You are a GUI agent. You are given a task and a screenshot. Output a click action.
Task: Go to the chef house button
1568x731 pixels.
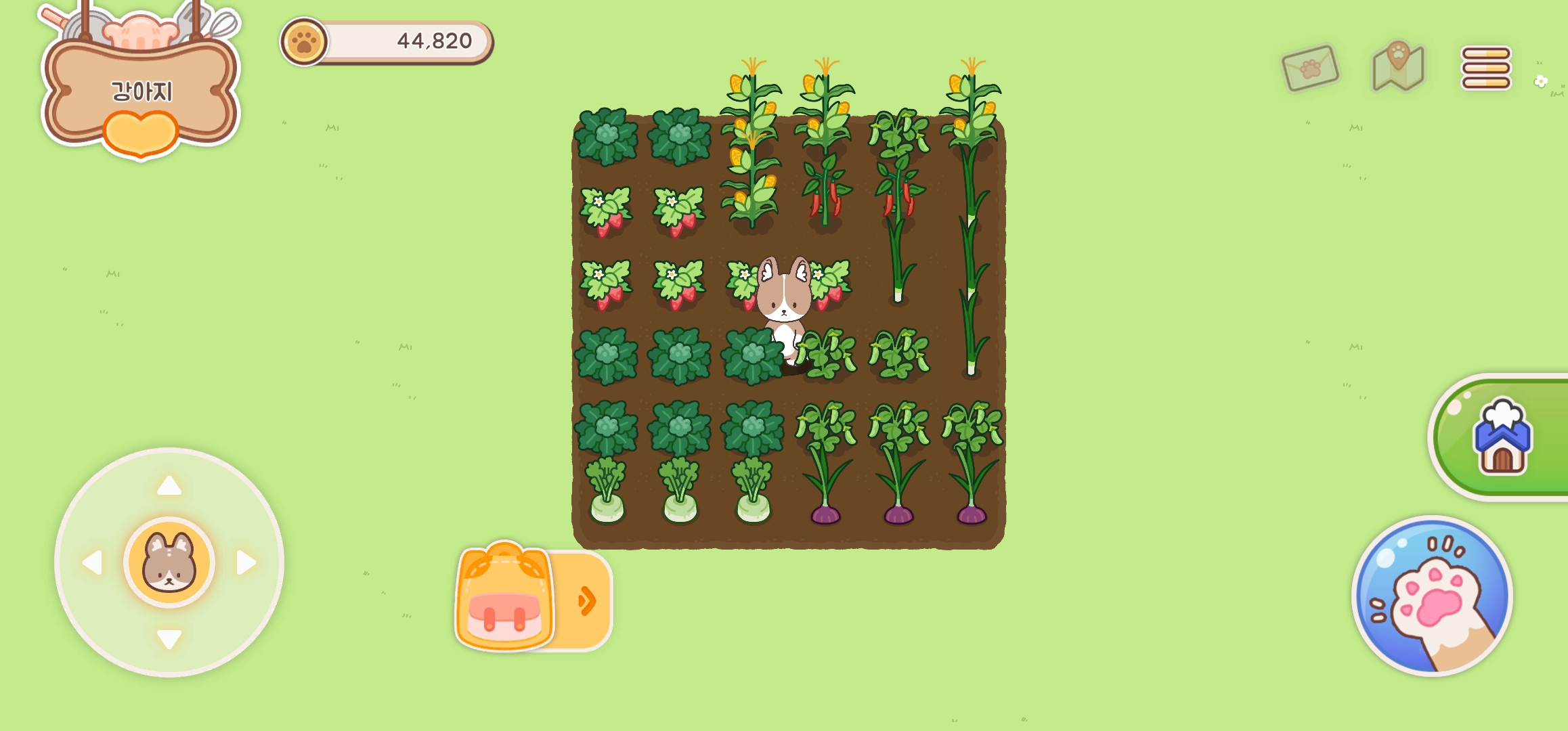(1502, 437)
